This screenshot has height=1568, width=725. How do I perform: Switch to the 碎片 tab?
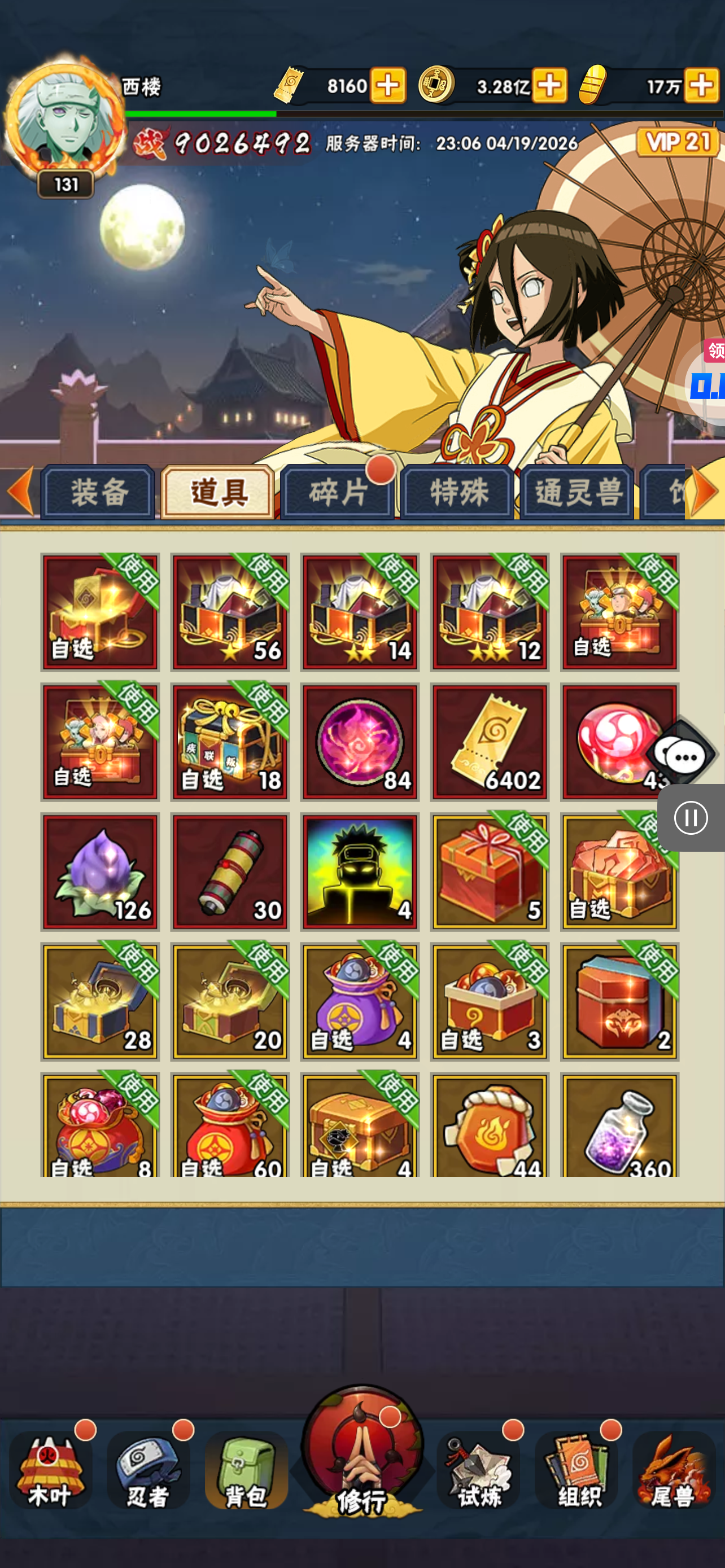(338, 492)
